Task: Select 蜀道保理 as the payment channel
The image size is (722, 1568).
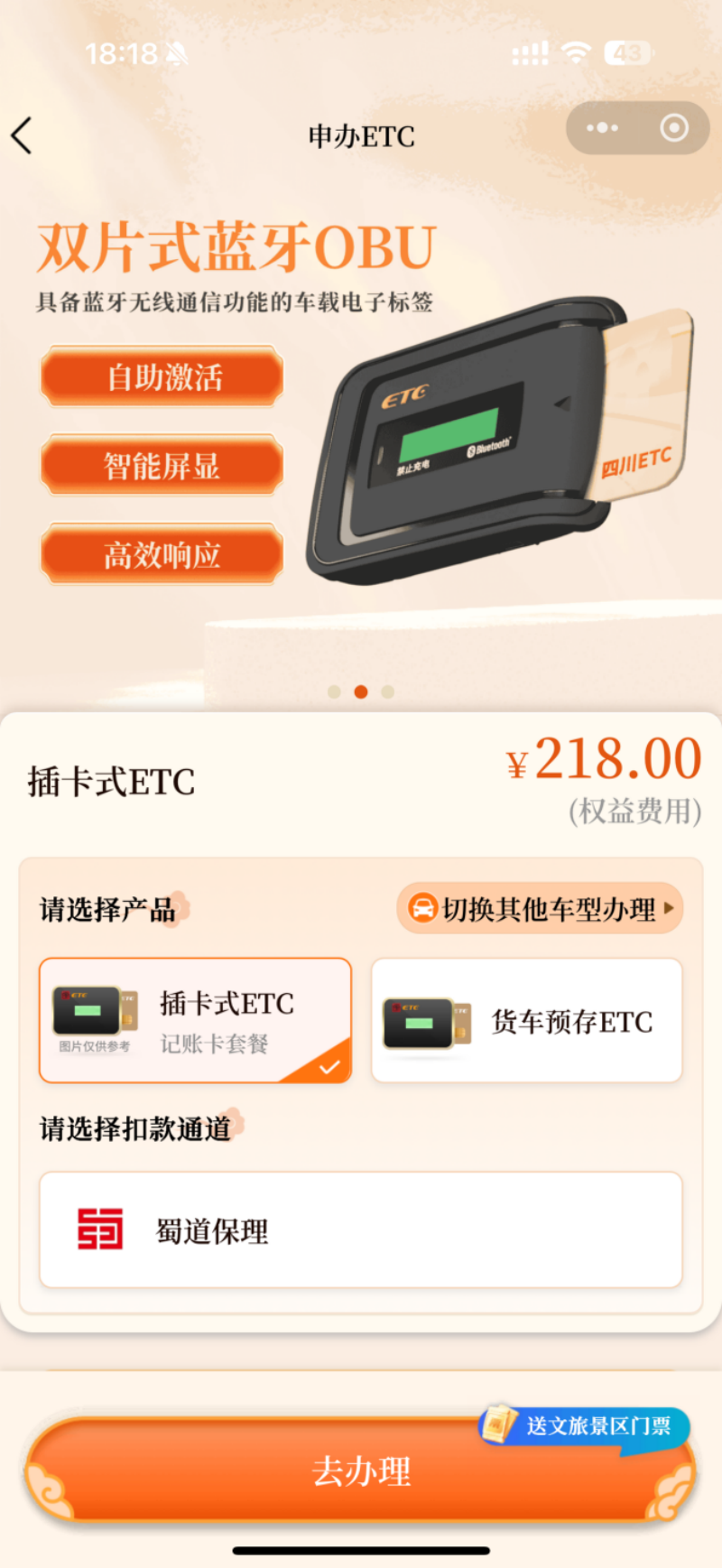Action: [x=361, y=1229]
